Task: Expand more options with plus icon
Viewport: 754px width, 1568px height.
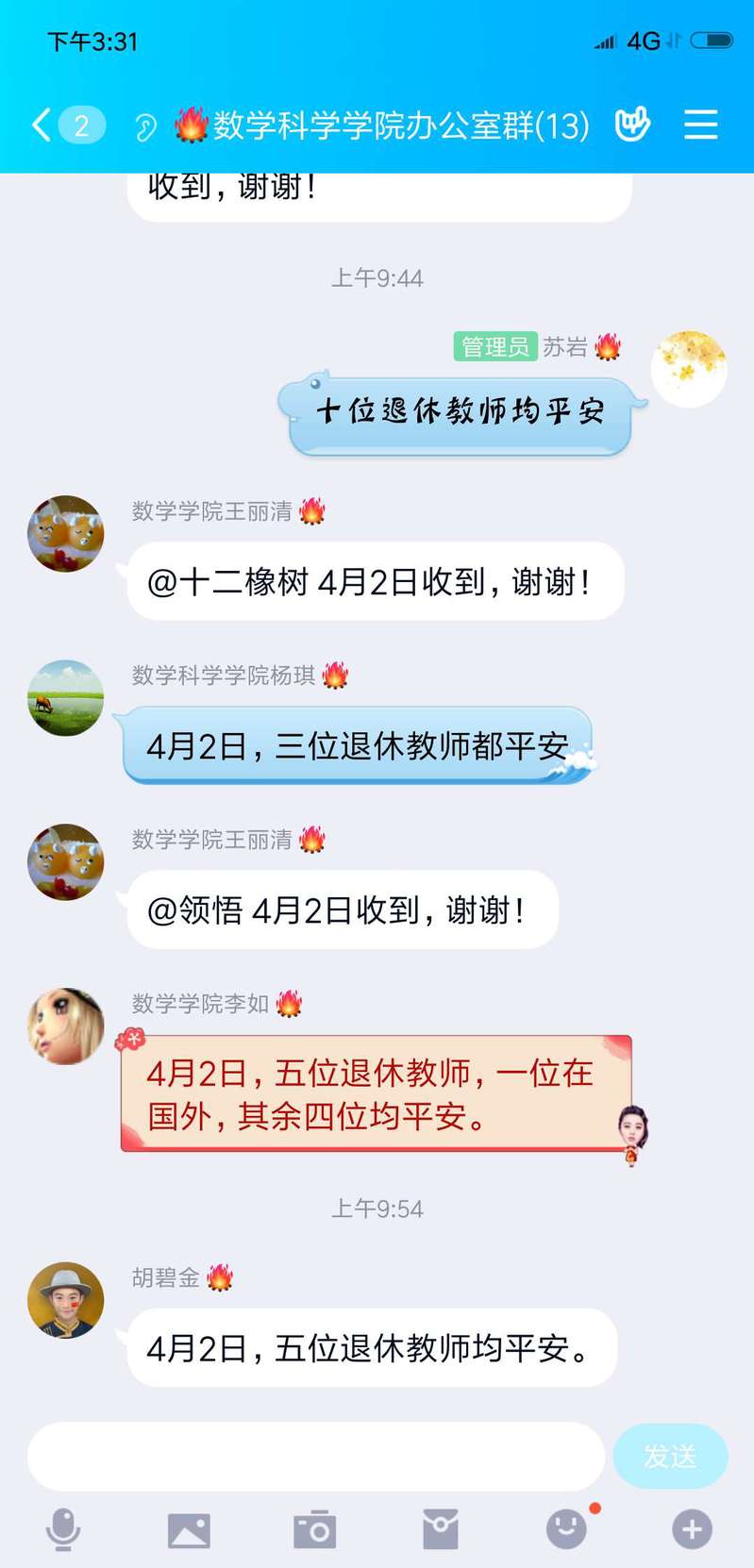Action: coord(692,1529)
